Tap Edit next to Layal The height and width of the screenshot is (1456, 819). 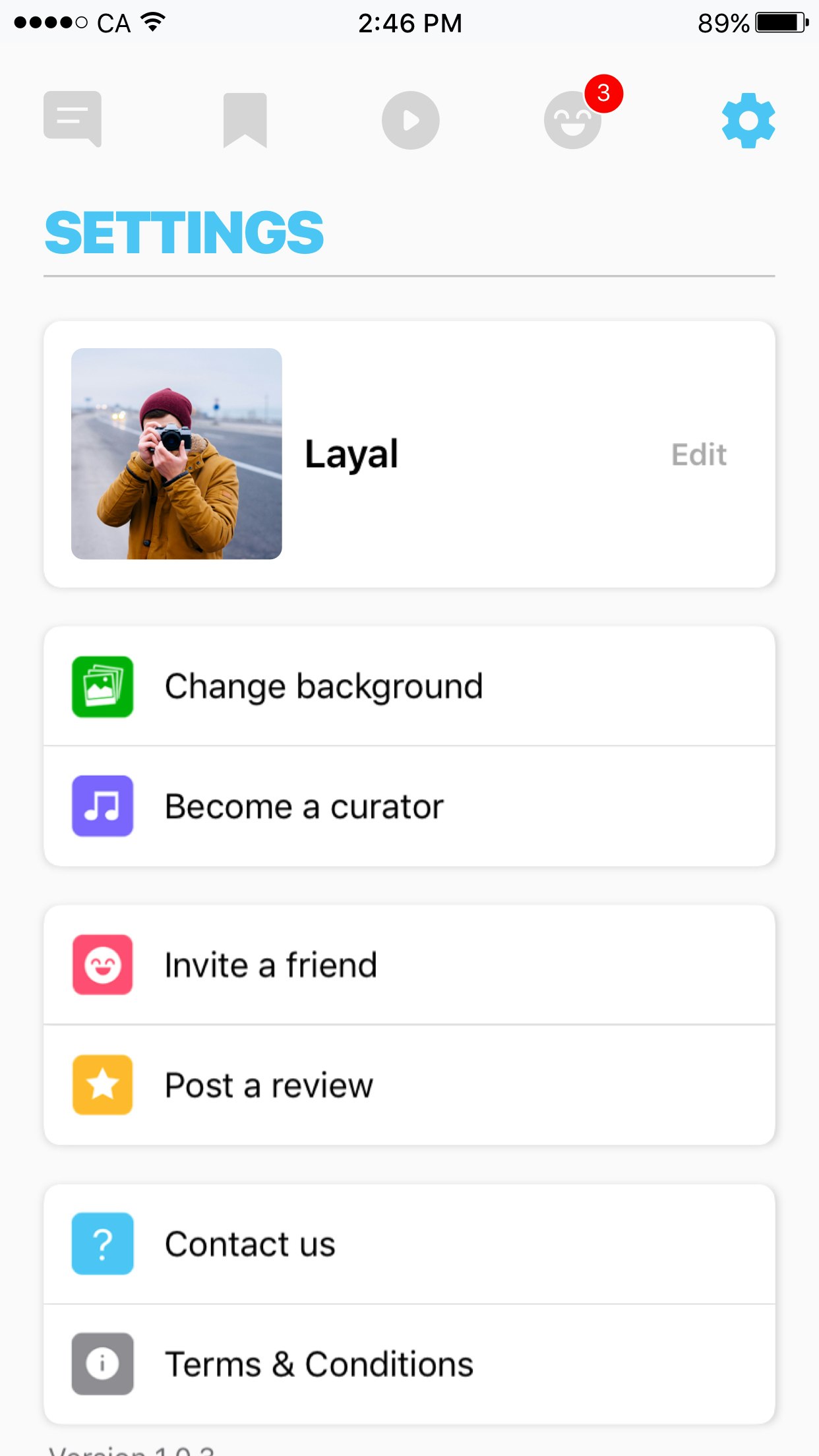(x=698, y=454)
